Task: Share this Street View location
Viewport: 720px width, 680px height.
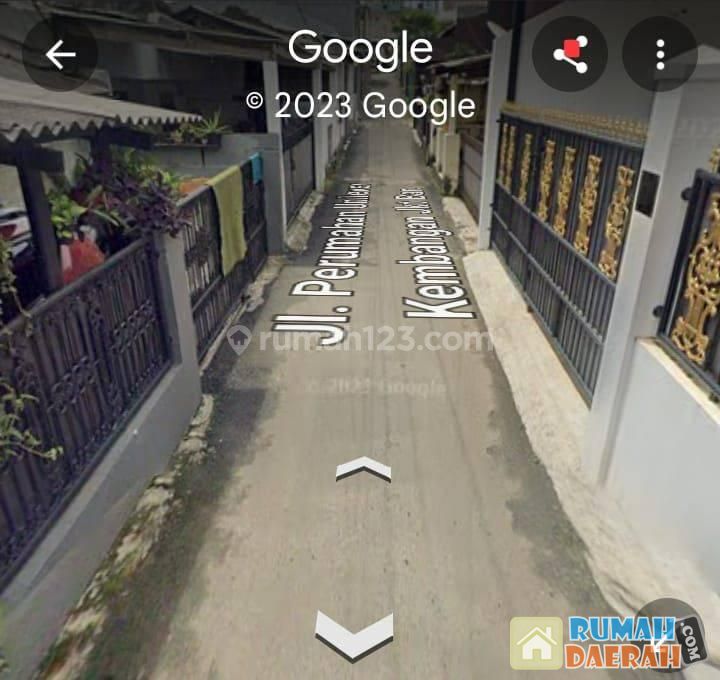Action: [569, 55]
